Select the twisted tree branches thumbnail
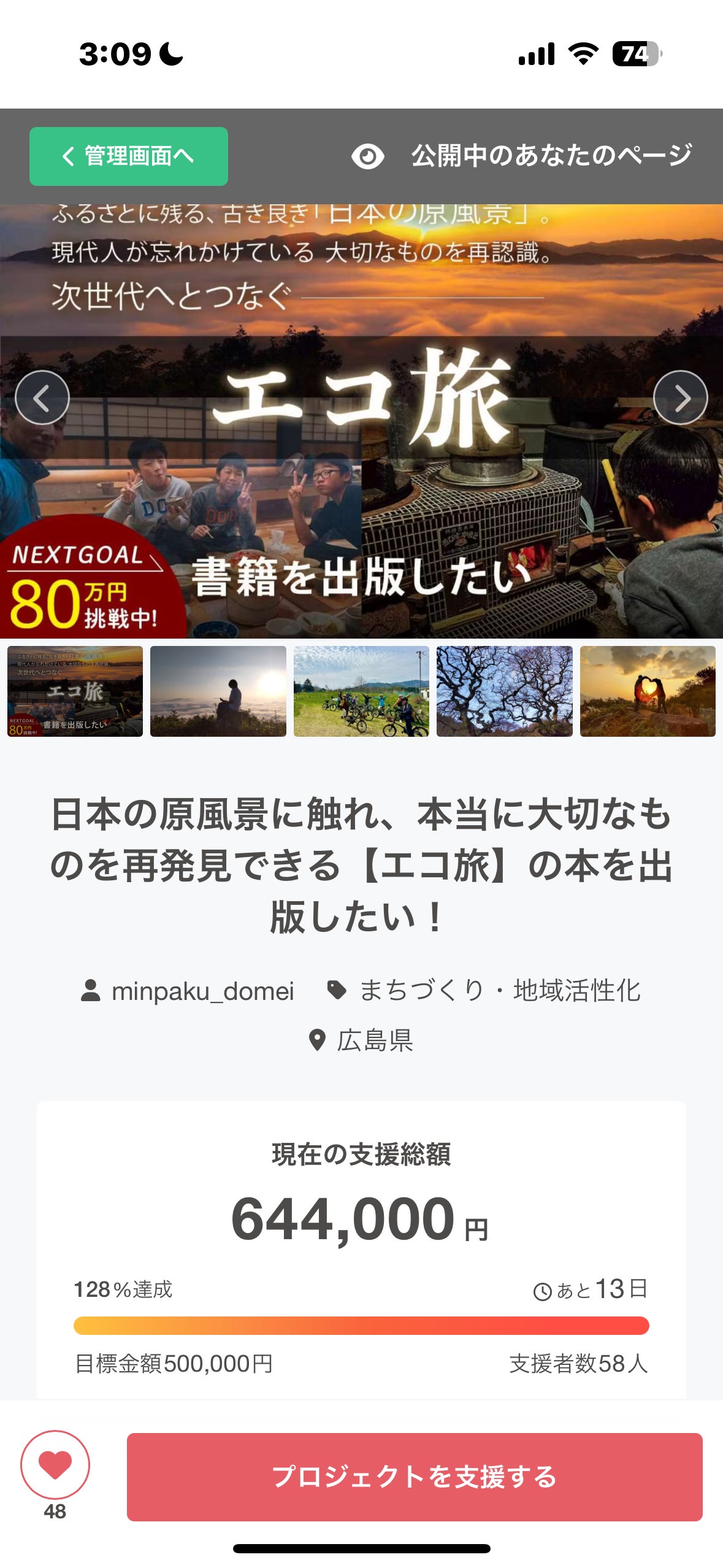 504,691
